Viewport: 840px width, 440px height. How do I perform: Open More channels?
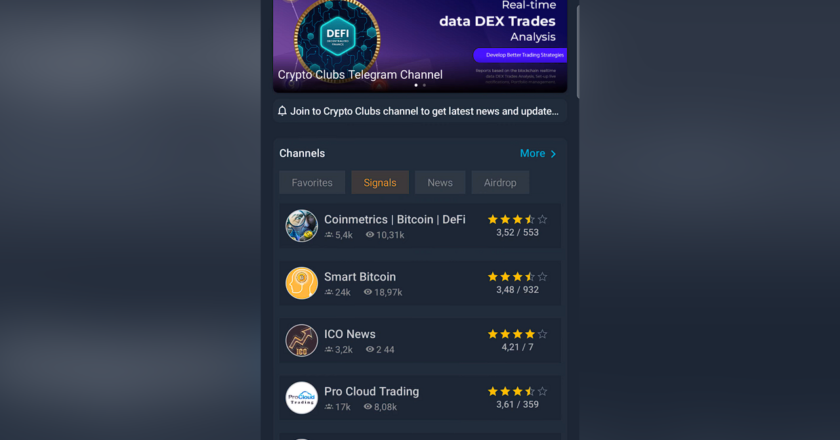point(538,153)
